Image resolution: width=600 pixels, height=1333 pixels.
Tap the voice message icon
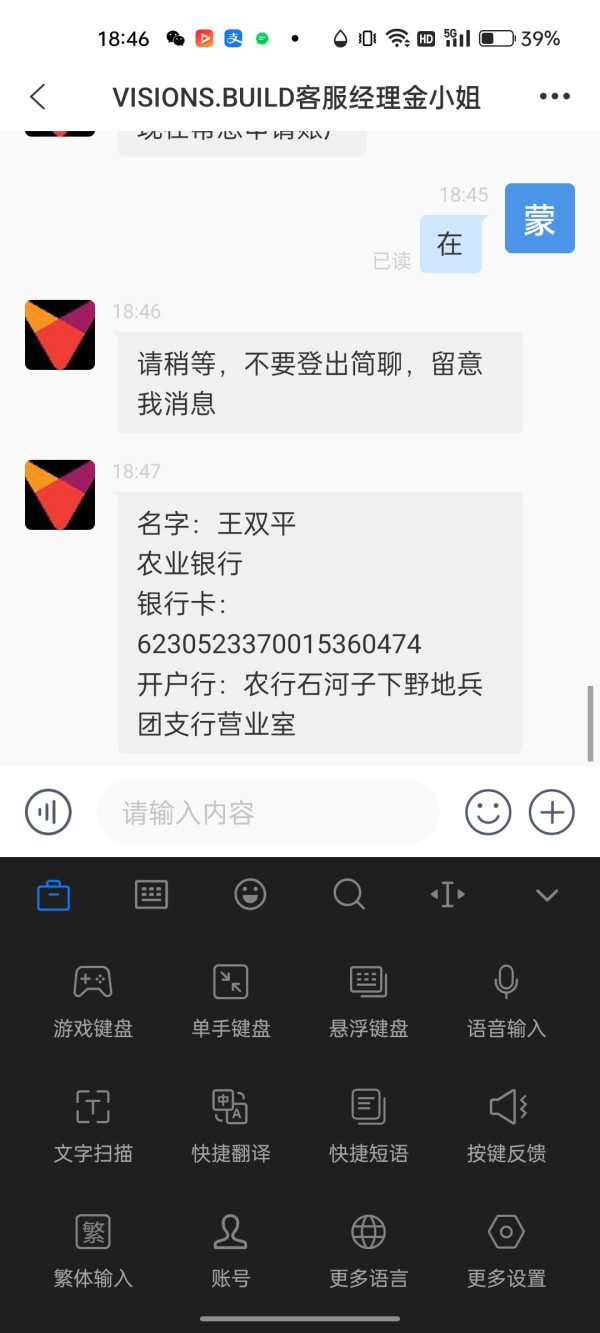pos(48,812)
